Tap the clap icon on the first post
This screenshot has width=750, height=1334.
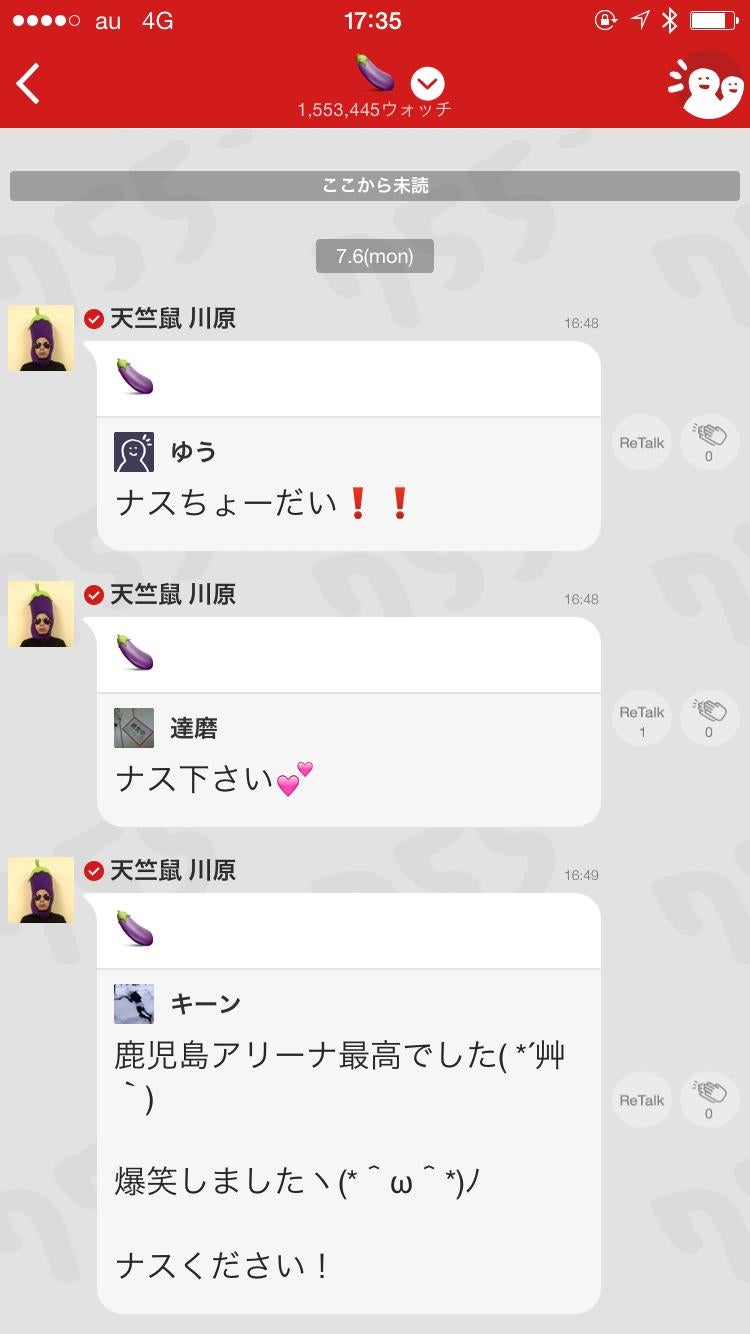pyautogui.click(x=709, y=441)
